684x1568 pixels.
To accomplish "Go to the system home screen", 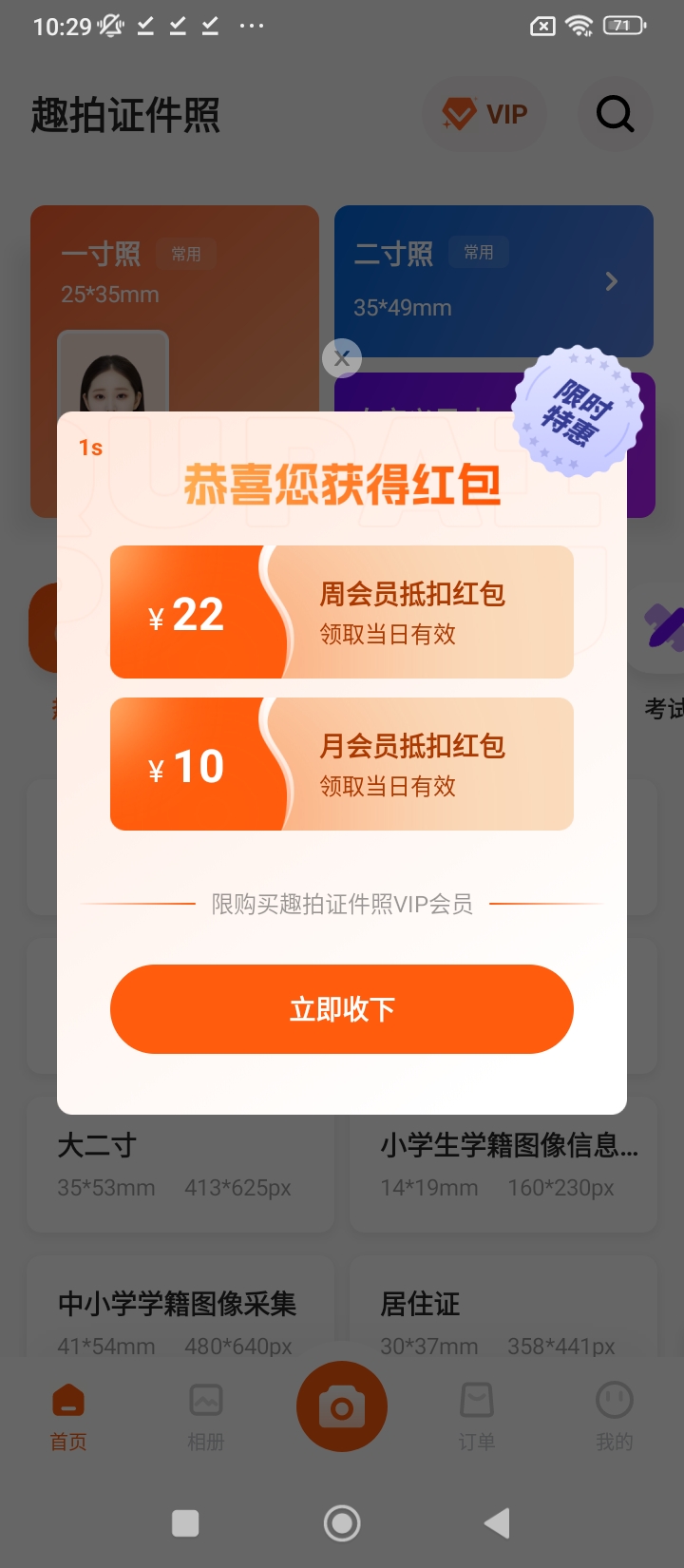I will [342, 1523].
